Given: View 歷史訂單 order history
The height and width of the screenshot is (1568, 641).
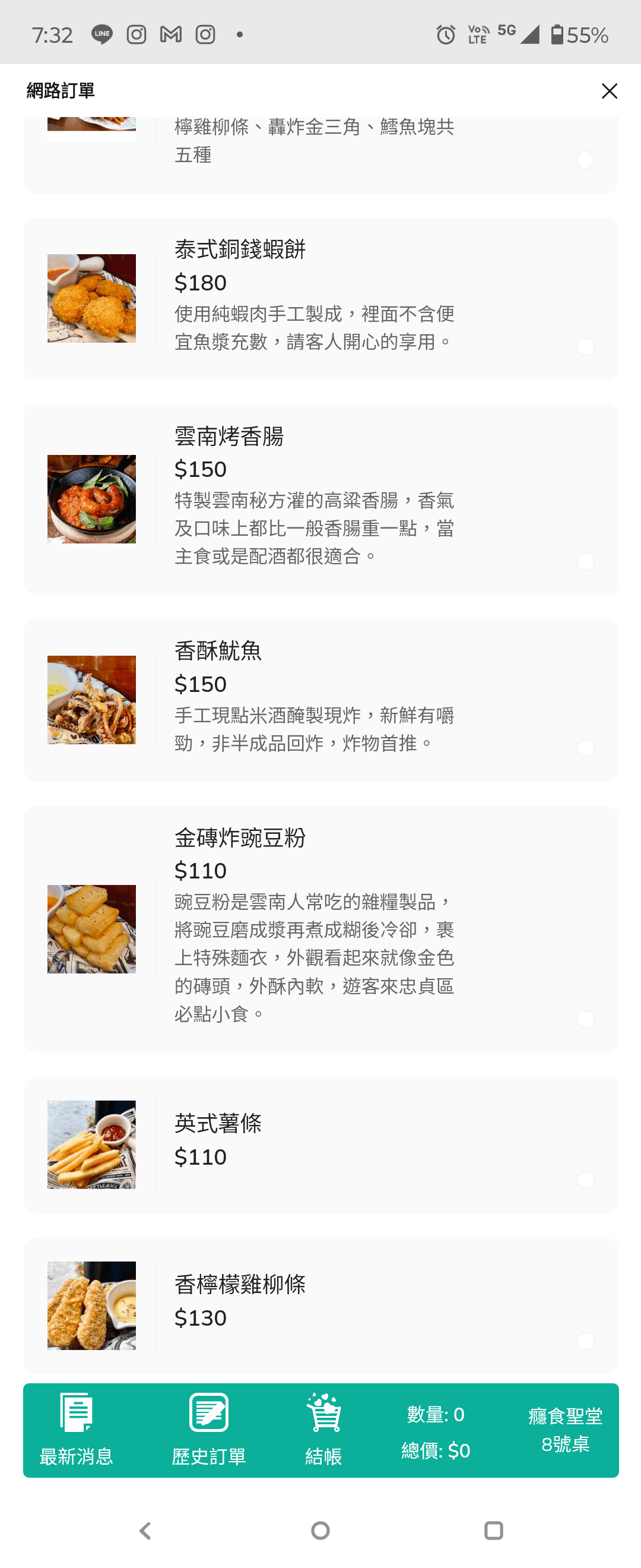Looking at the screenshot, I should 208,1429.
